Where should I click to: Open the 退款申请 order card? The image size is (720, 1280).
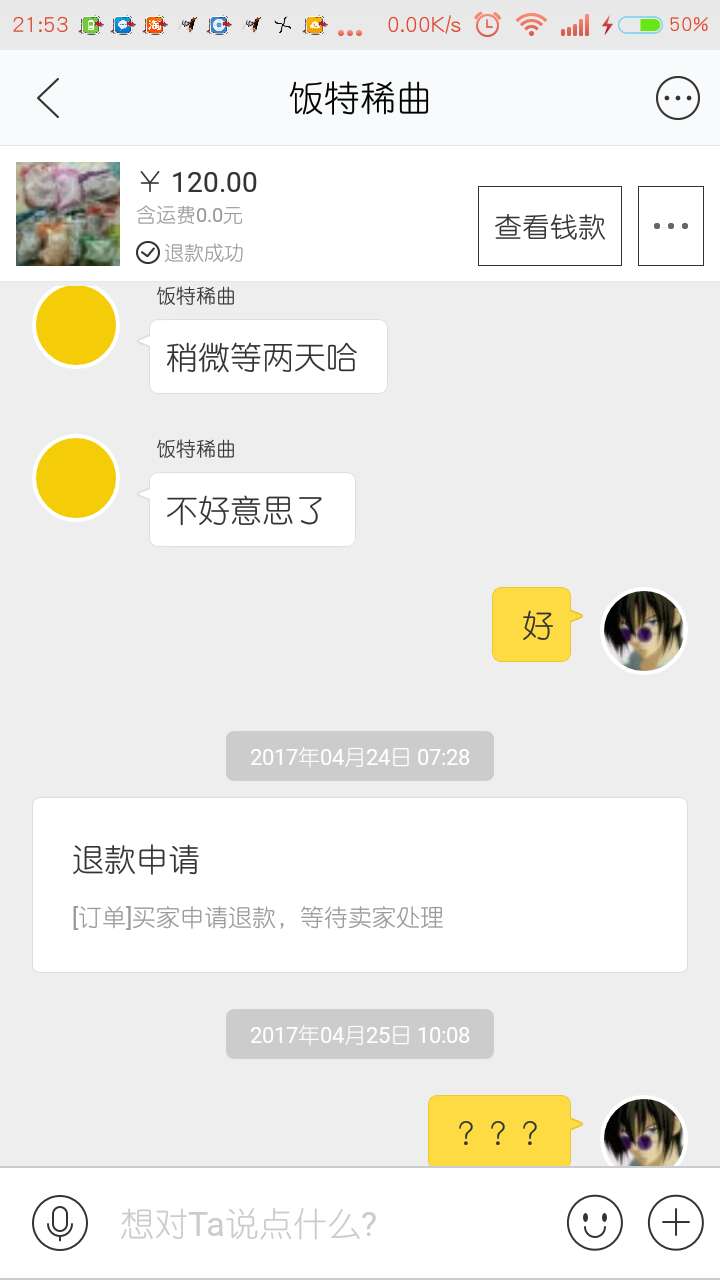tap(360, 885)
